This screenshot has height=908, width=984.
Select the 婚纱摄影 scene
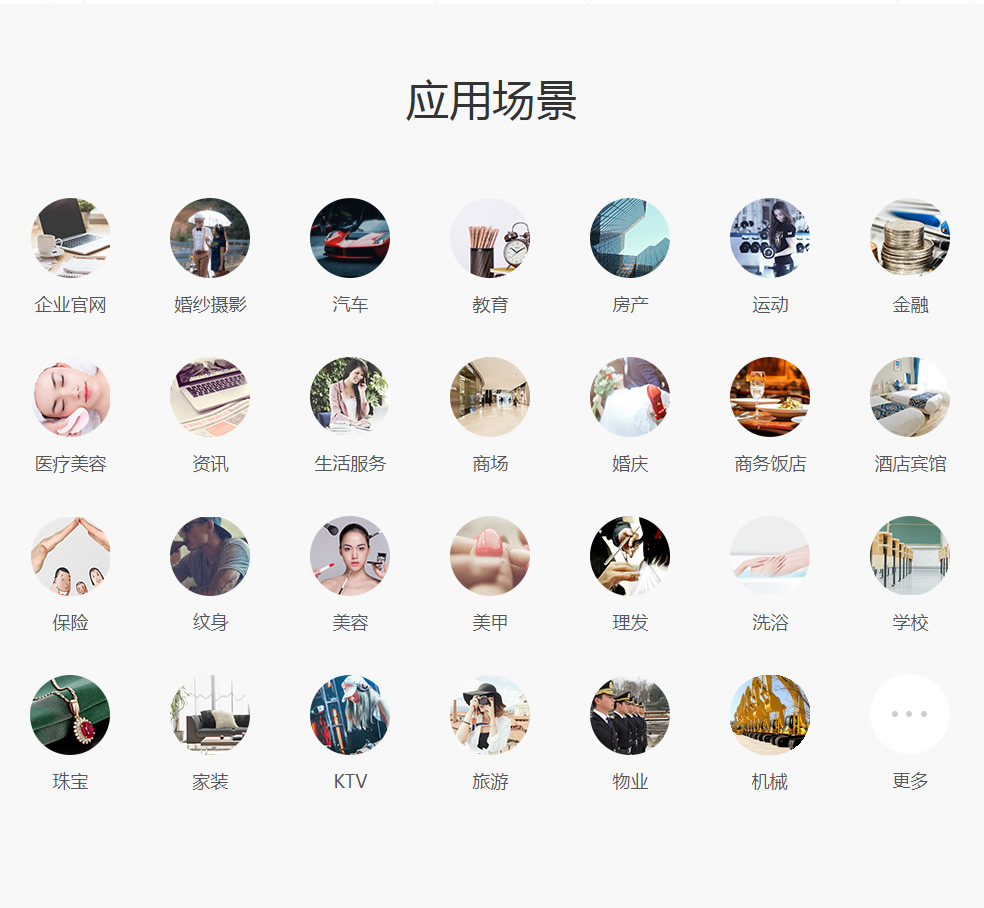210,238
